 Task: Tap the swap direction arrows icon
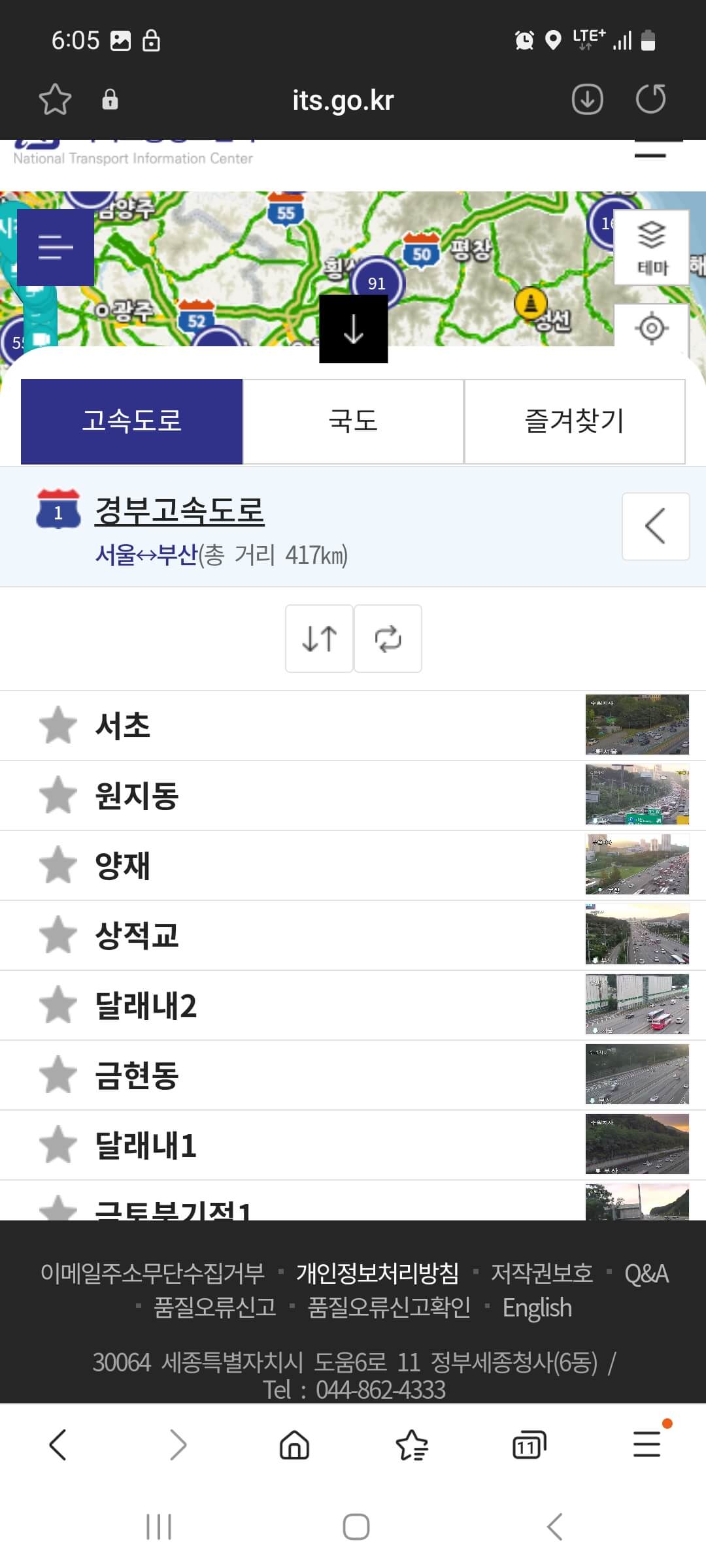point(318,638)
